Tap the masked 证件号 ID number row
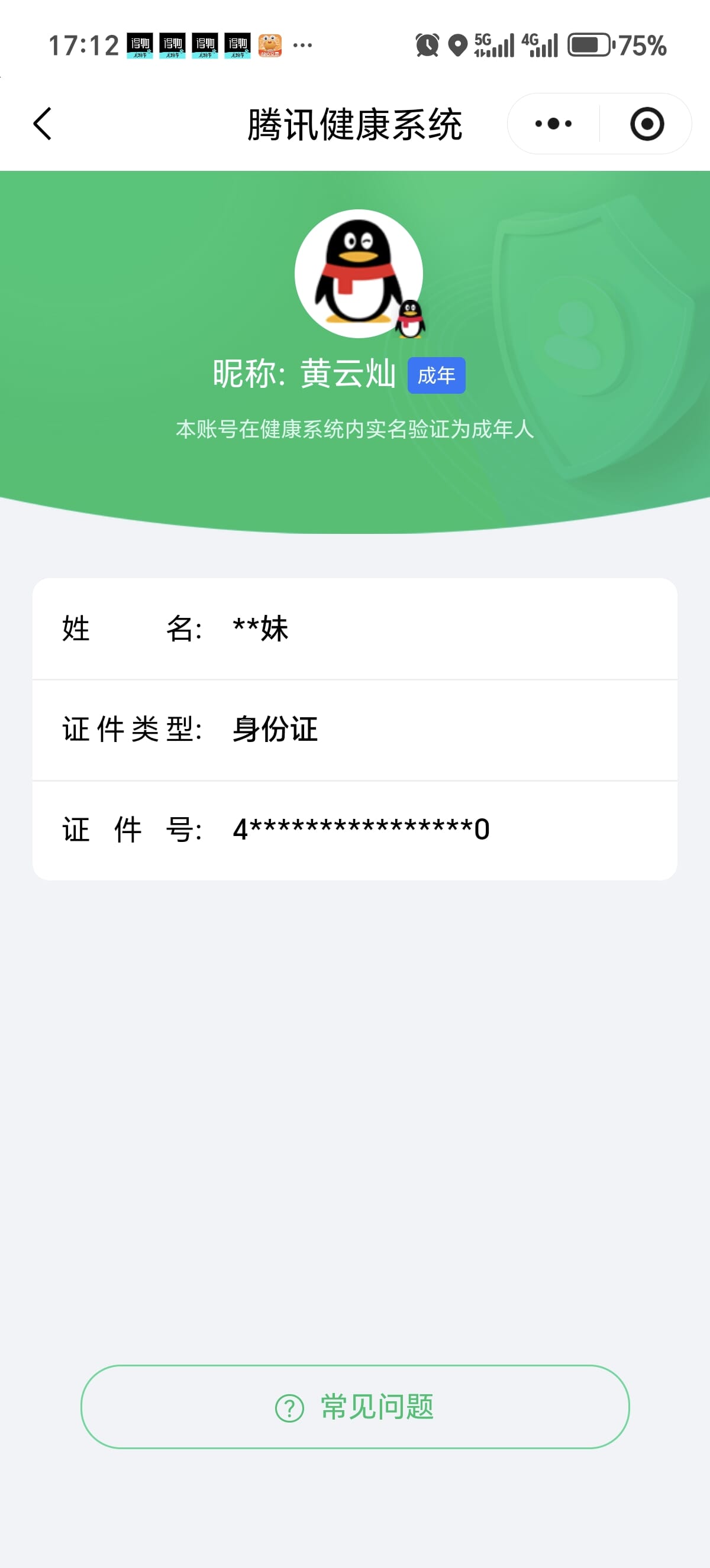710x1568 pixels. (355, 830)
